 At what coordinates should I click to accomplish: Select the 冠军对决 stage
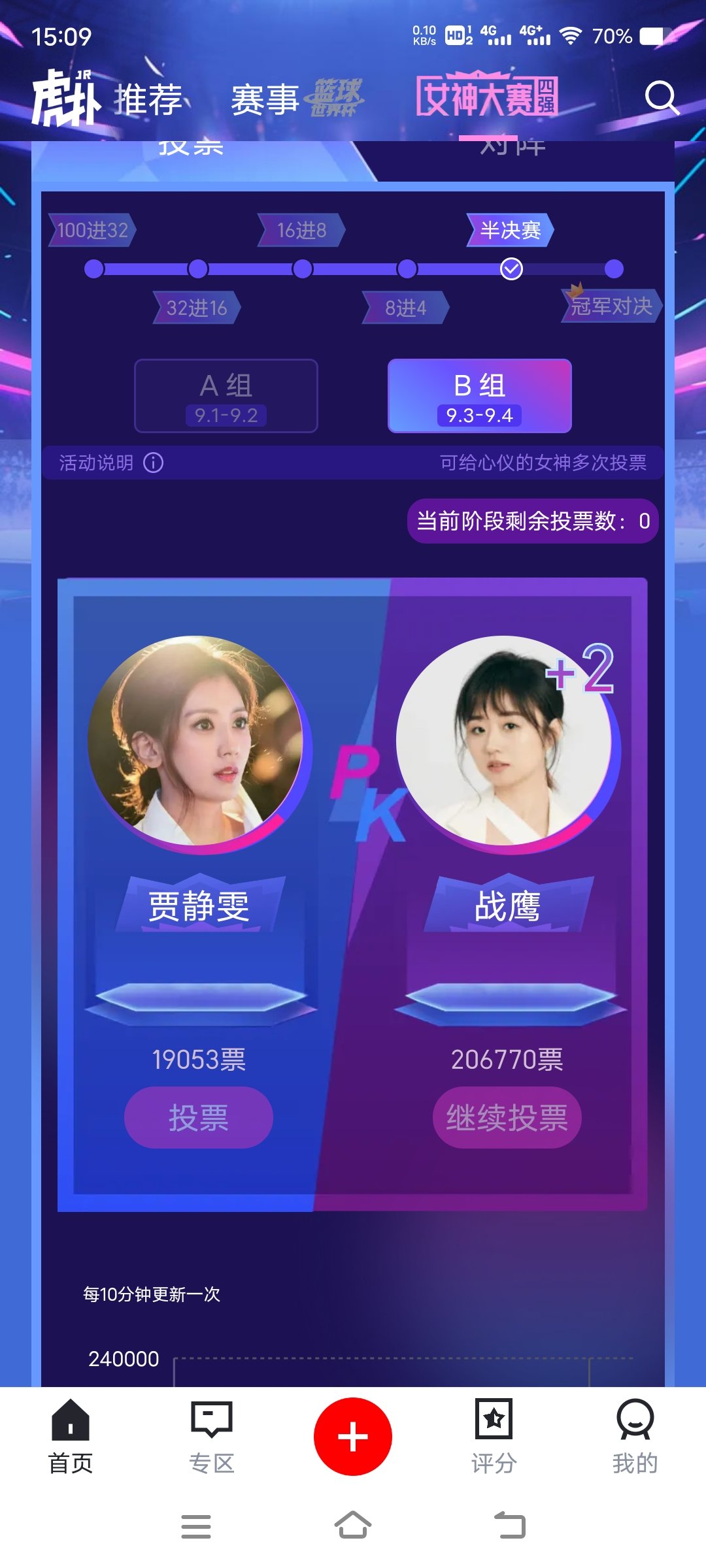[612, 306]
